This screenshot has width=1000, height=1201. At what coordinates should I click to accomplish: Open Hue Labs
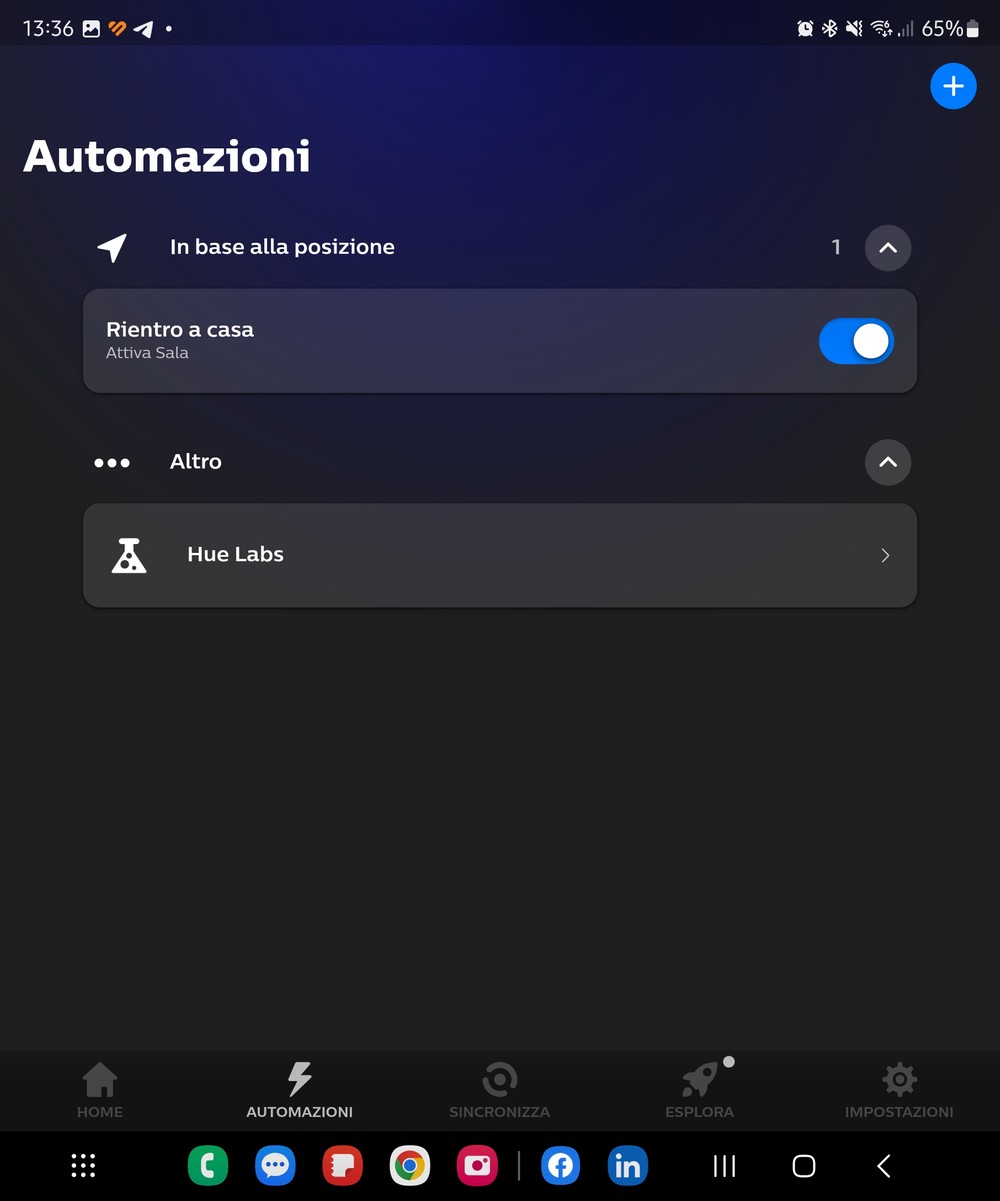coord(500,555)
